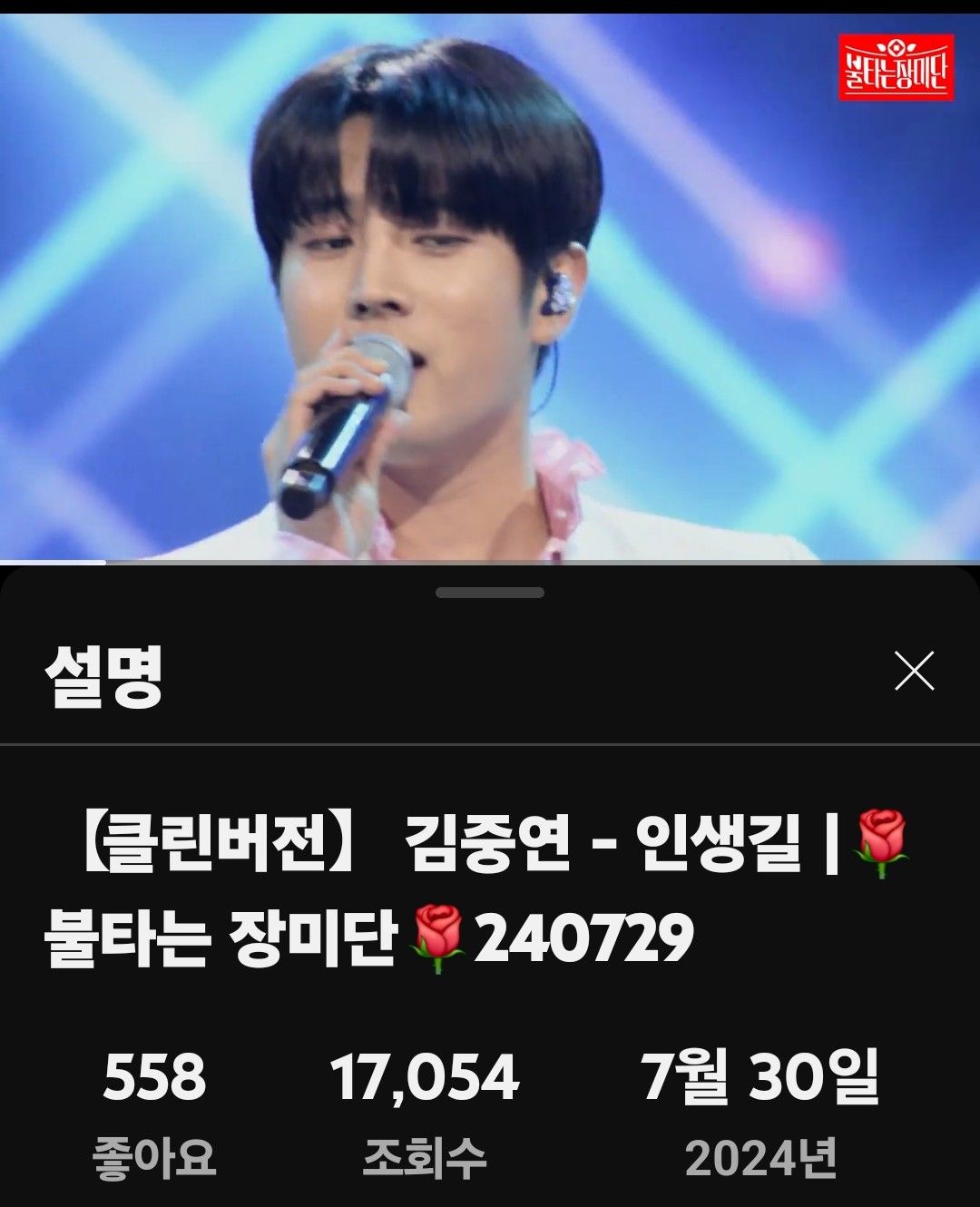Tap the description sheet drag handle

click(x=490, y=593)
